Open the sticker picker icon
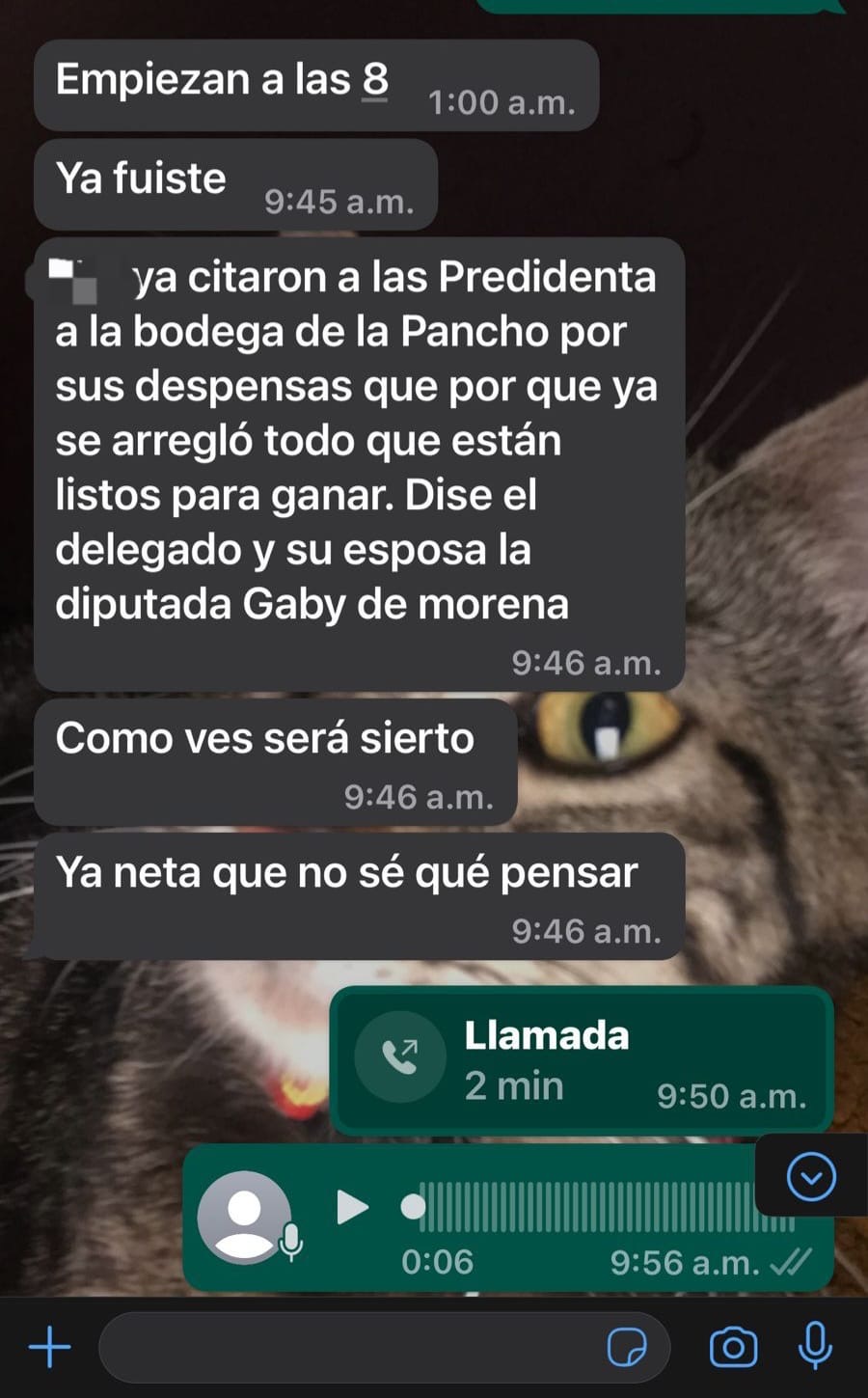Screen dimensions: 868x1398 tap(627, 1347)
